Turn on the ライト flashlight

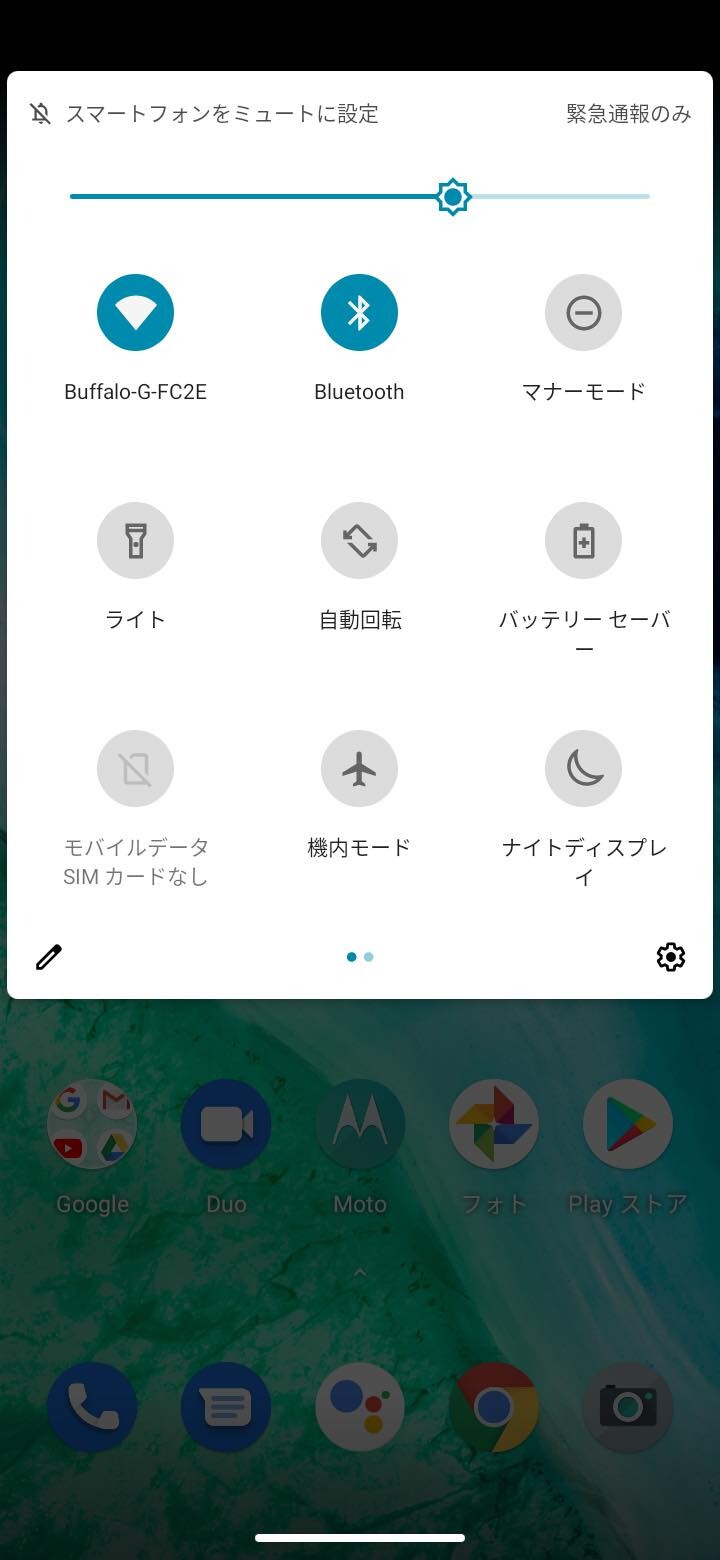click(x=135, y=540)
